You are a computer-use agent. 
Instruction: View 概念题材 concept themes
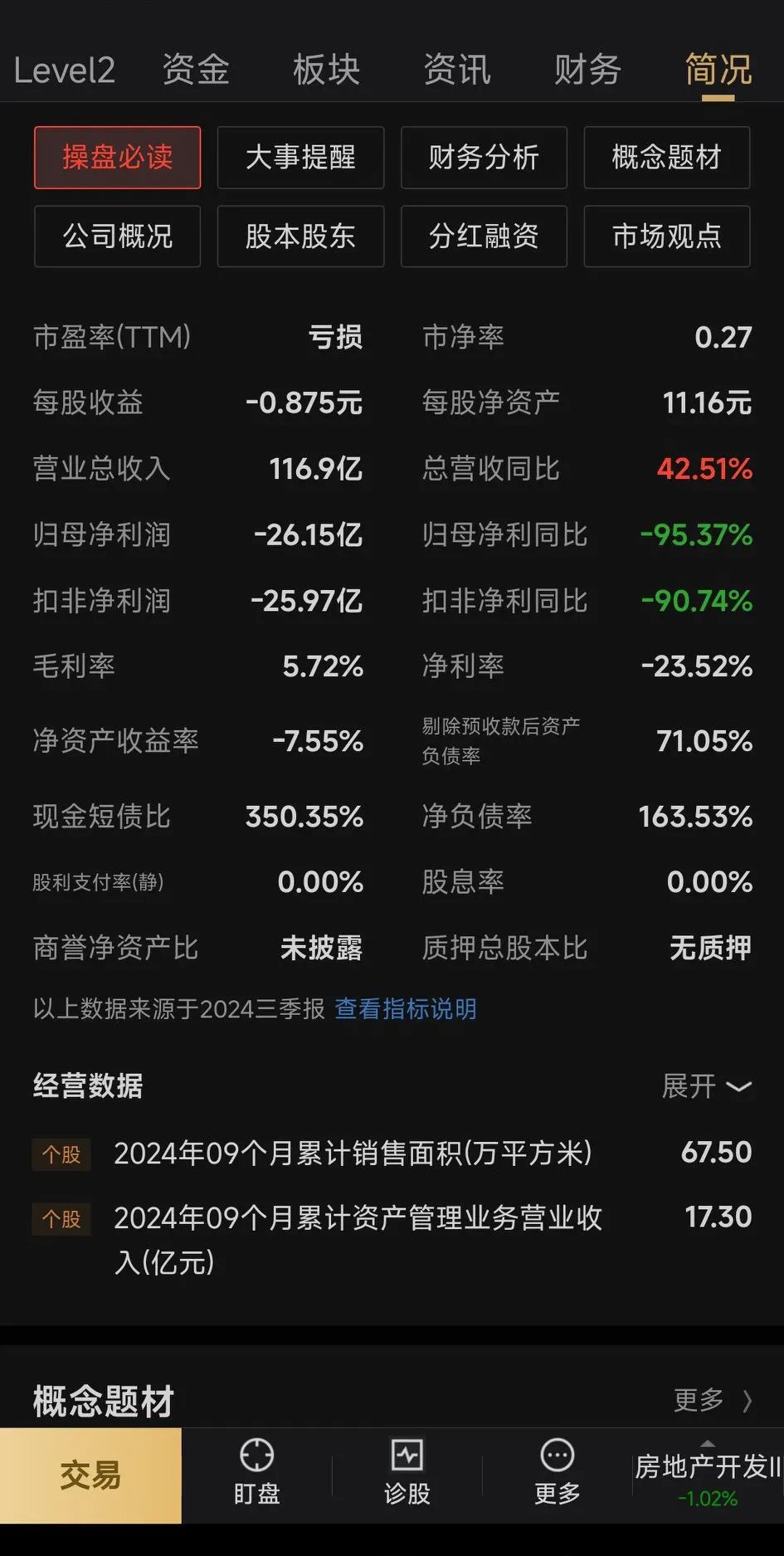pos(666,158)
